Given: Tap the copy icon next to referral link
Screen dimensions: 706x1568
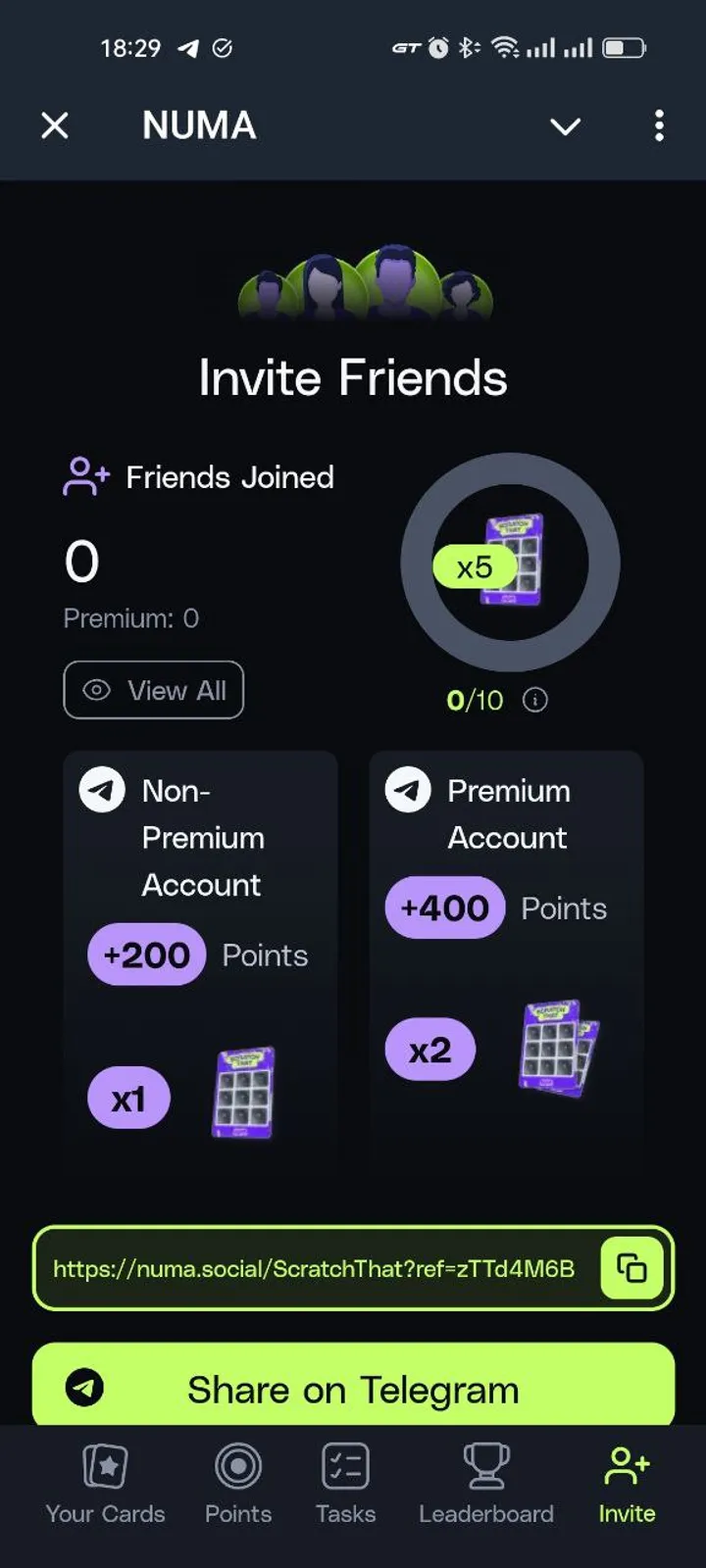Looking at the screenshot, I should coord(631,1266).
